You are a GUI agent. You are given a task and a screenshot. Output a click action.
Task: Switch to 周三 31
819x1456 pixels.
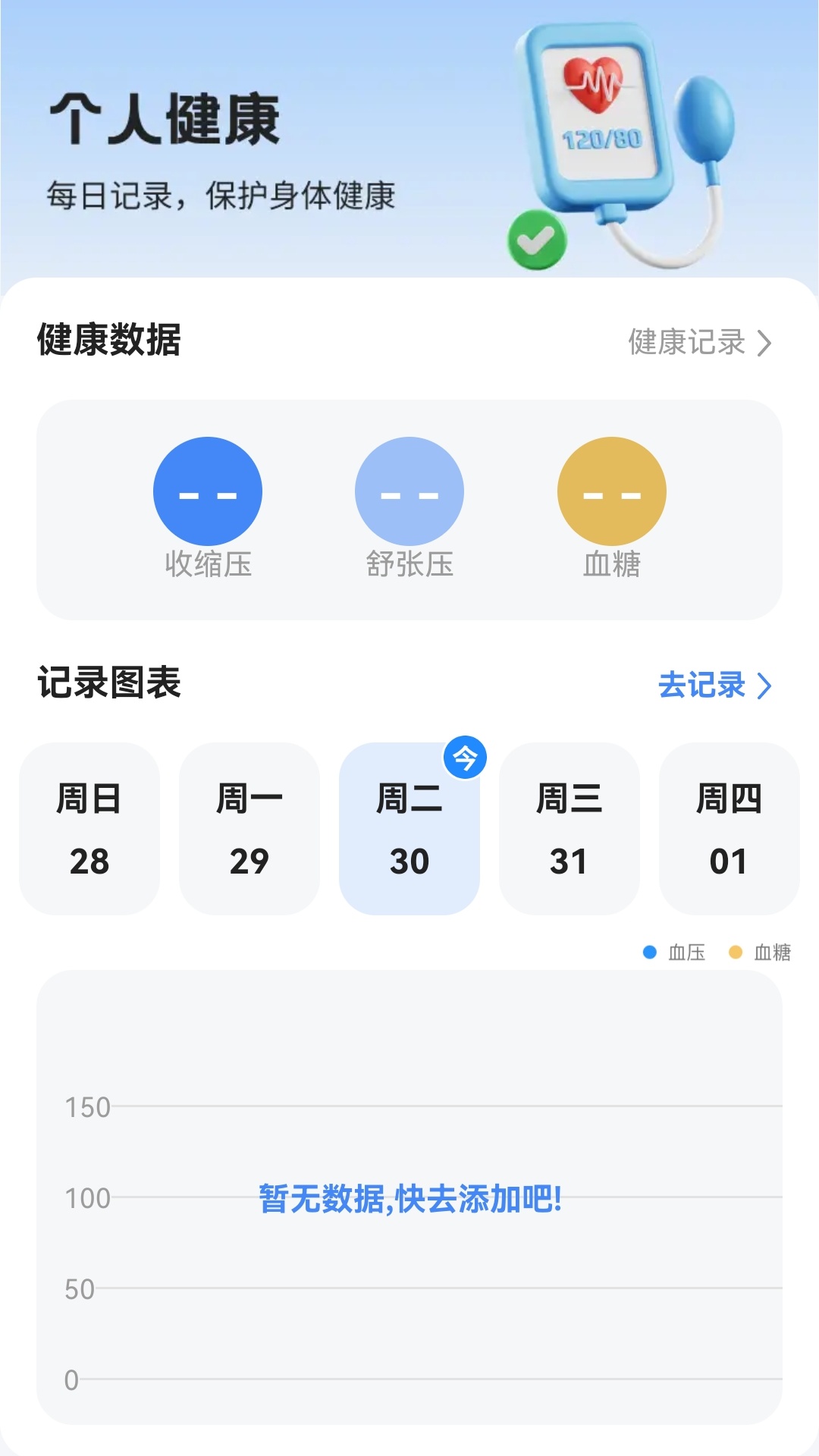pos(570,829)
